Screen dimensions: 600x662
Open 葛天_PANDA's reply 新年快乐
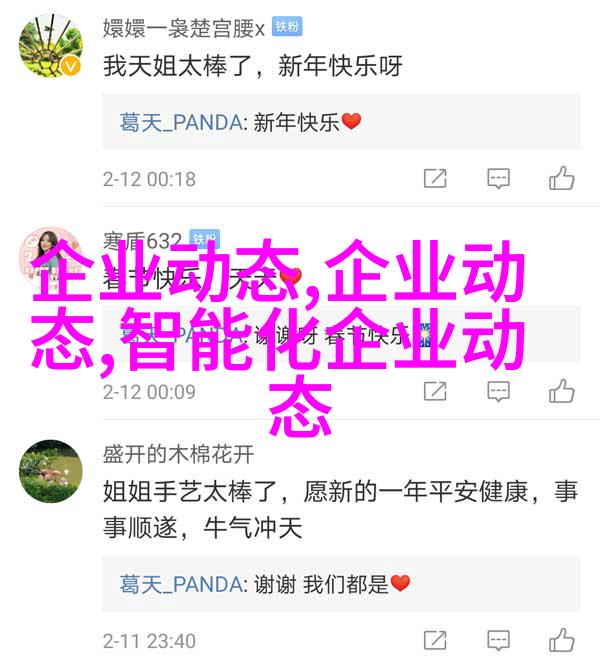[240, 122]
